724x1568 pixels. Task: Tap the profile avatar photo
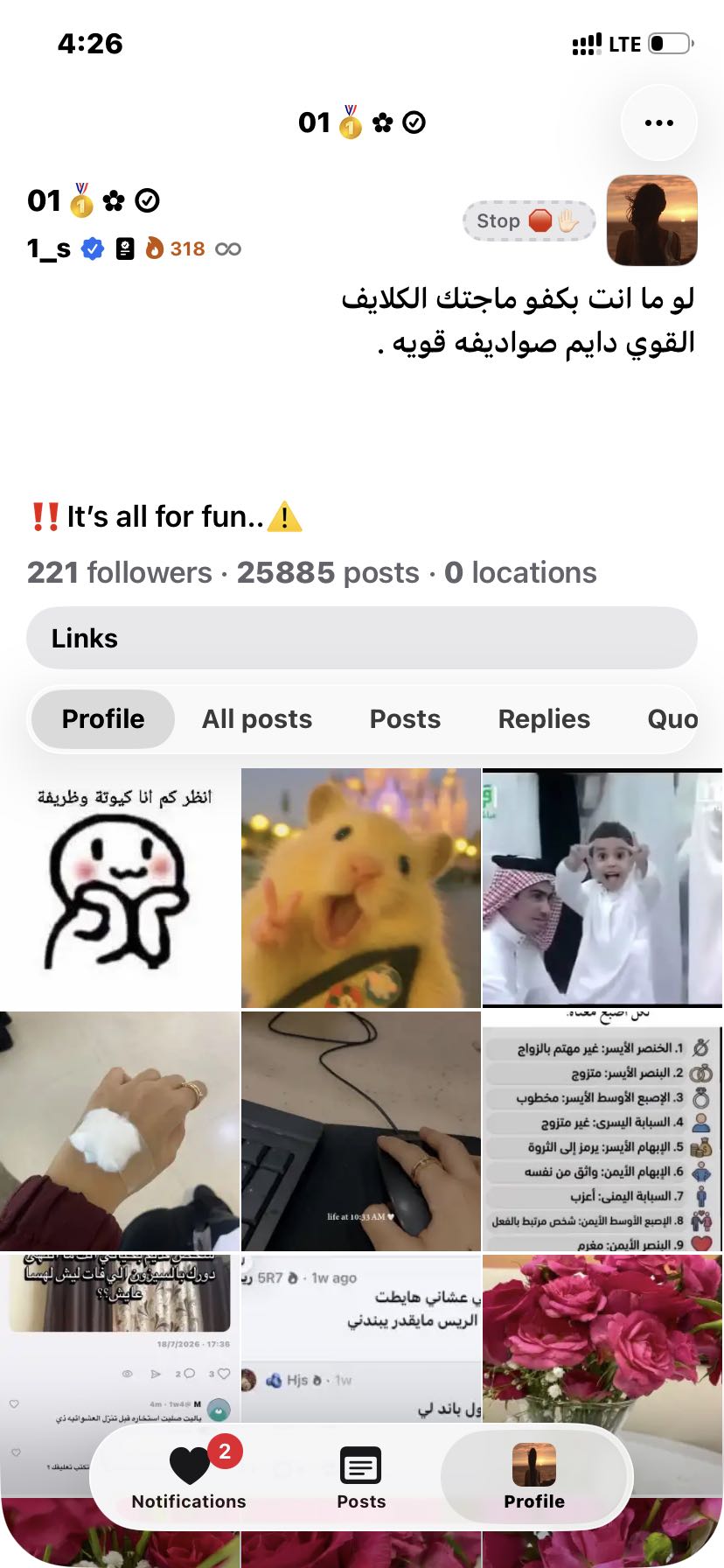click(651, 220)
